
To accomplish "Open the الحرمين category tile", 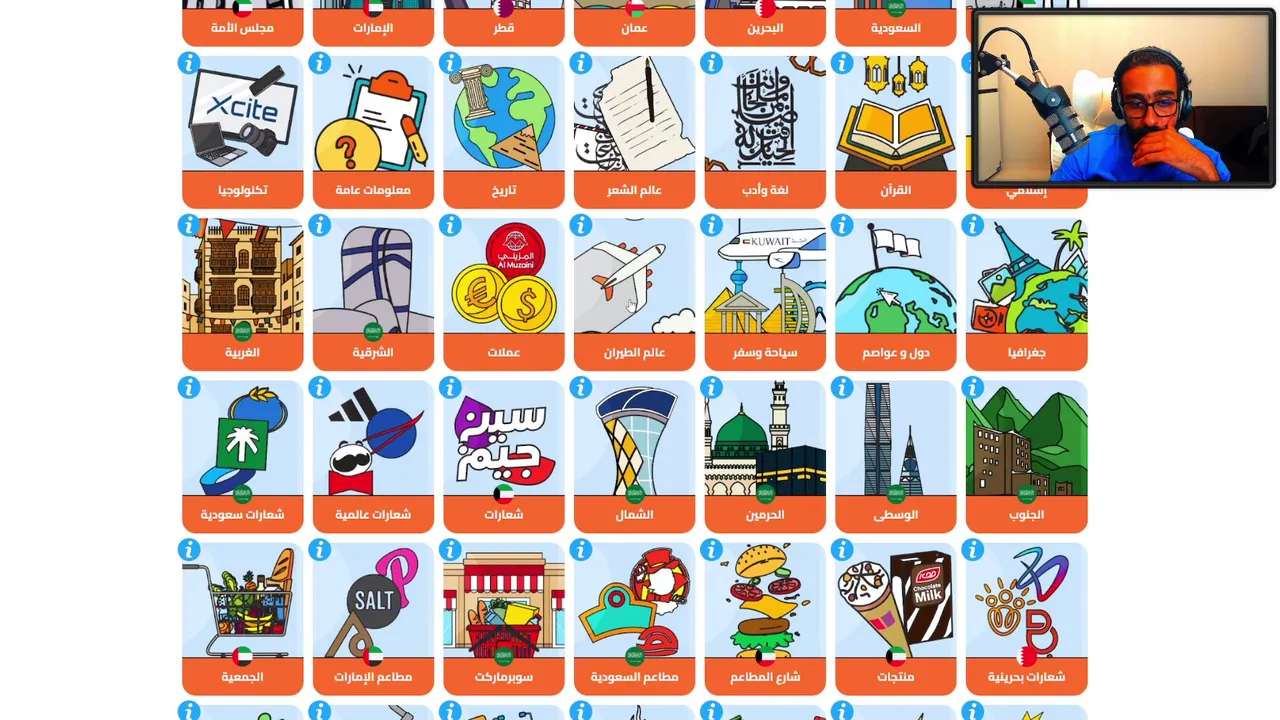I will coord(765,456).
